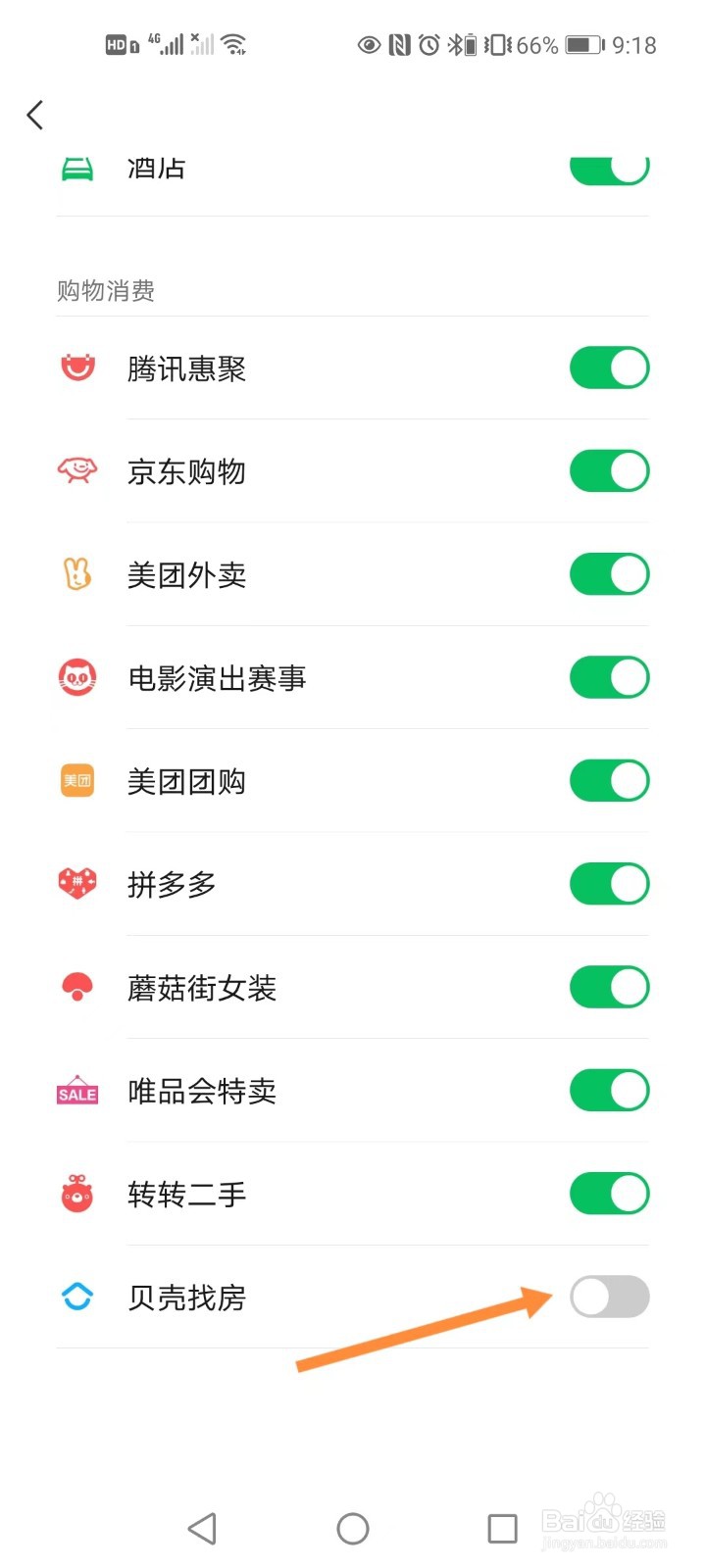706x1568 pixels.
Task: Go back using the top-left arrow
Action: click(35, 115)
